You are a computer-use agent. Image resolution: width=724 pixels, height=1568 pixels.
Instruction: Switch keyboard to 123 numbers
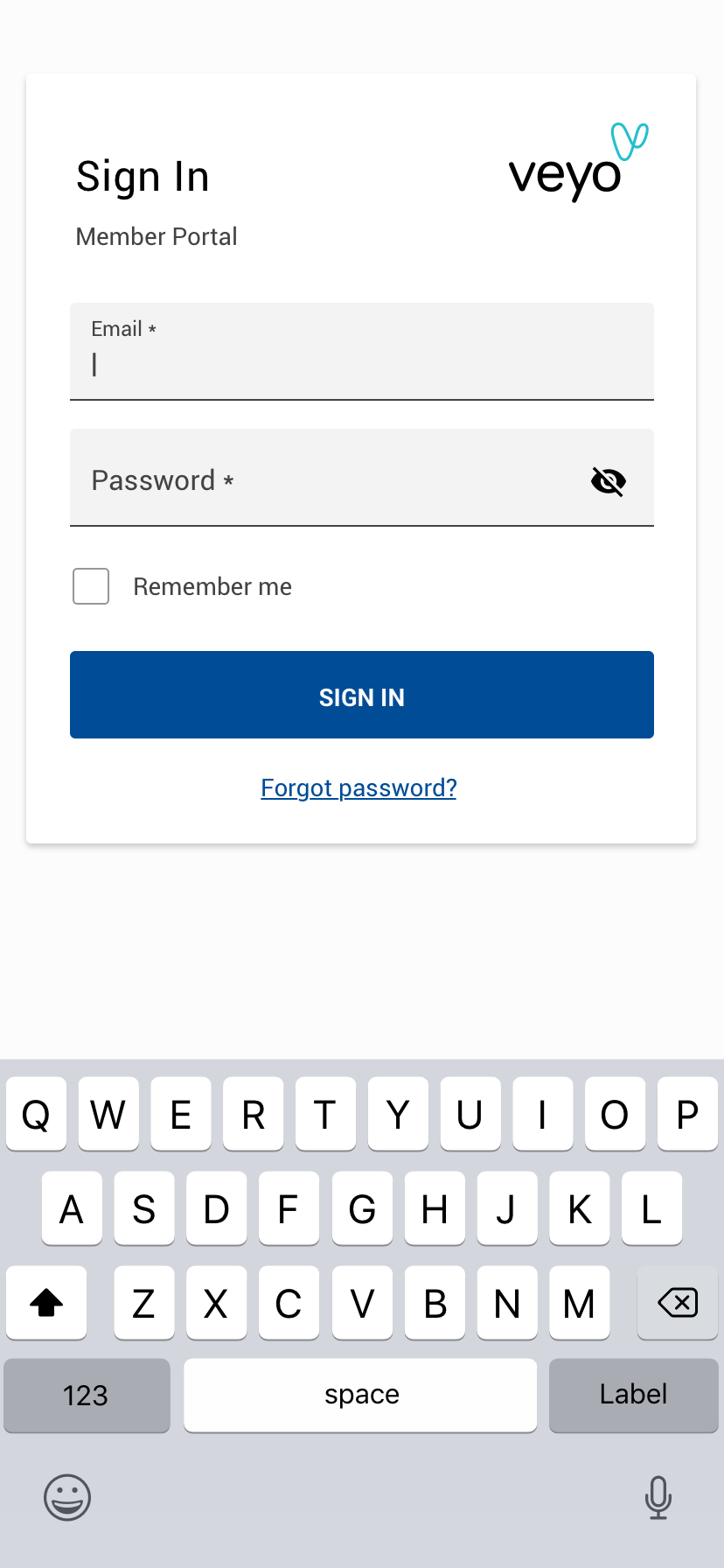pos(87,1395)
